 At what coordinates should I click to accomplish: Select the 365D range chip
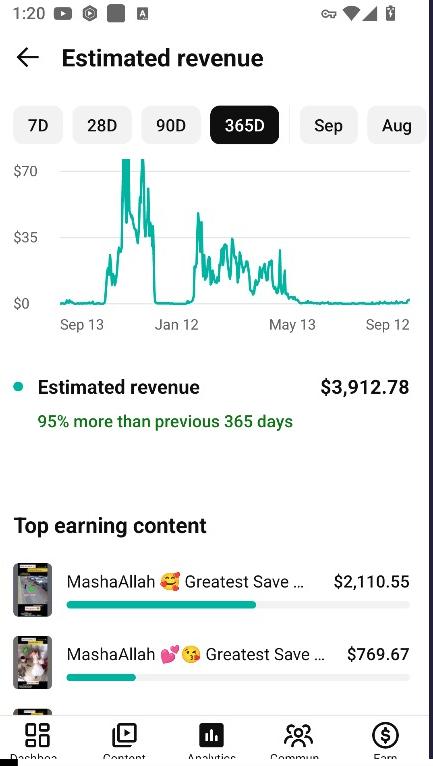(244, 125)
